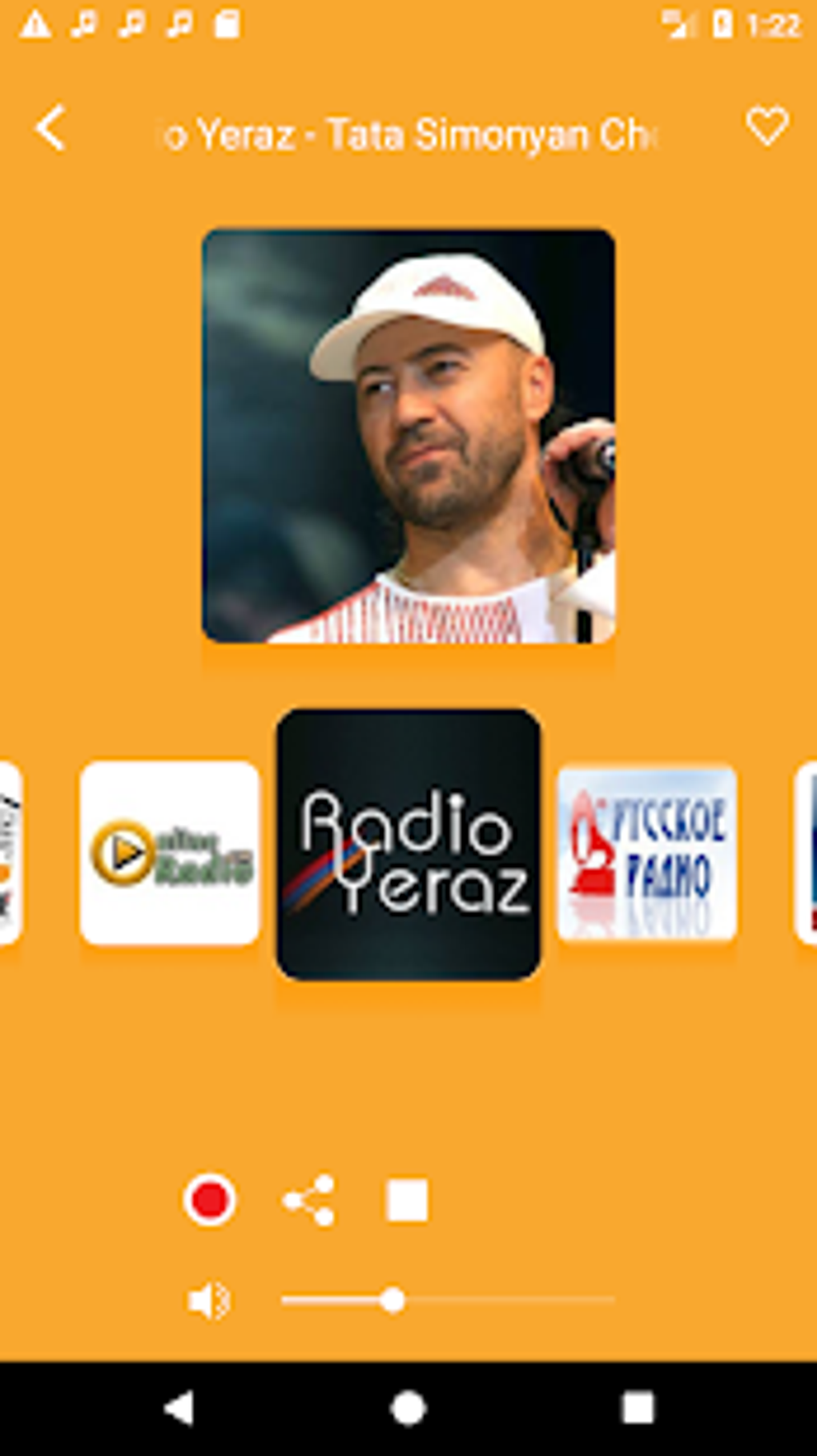This screenshot has width=817, height=1456.
Task: Go back using the top arrow
Action: [50, 128]
